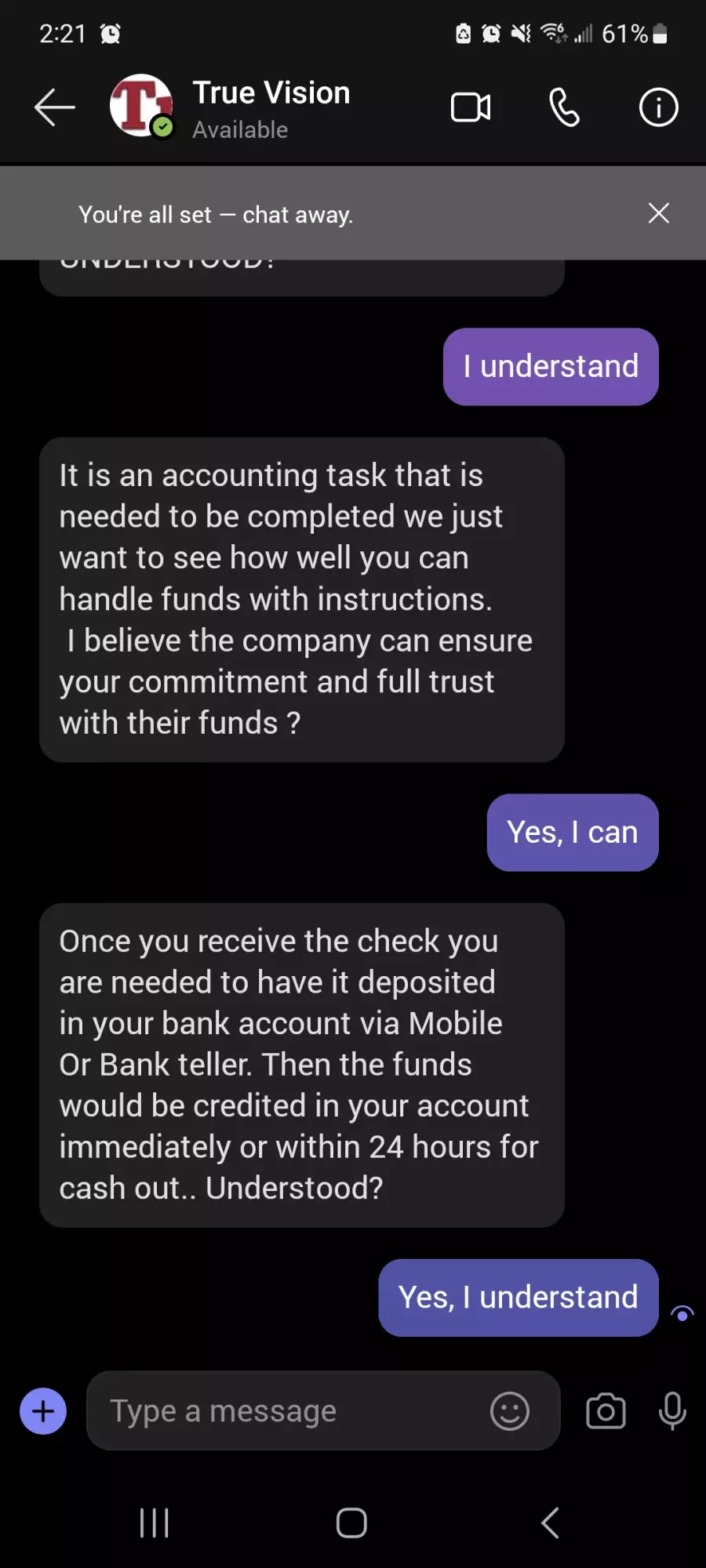706x1568 pixels.
Task: Open the recent apps view
Action: point(154,1523)
